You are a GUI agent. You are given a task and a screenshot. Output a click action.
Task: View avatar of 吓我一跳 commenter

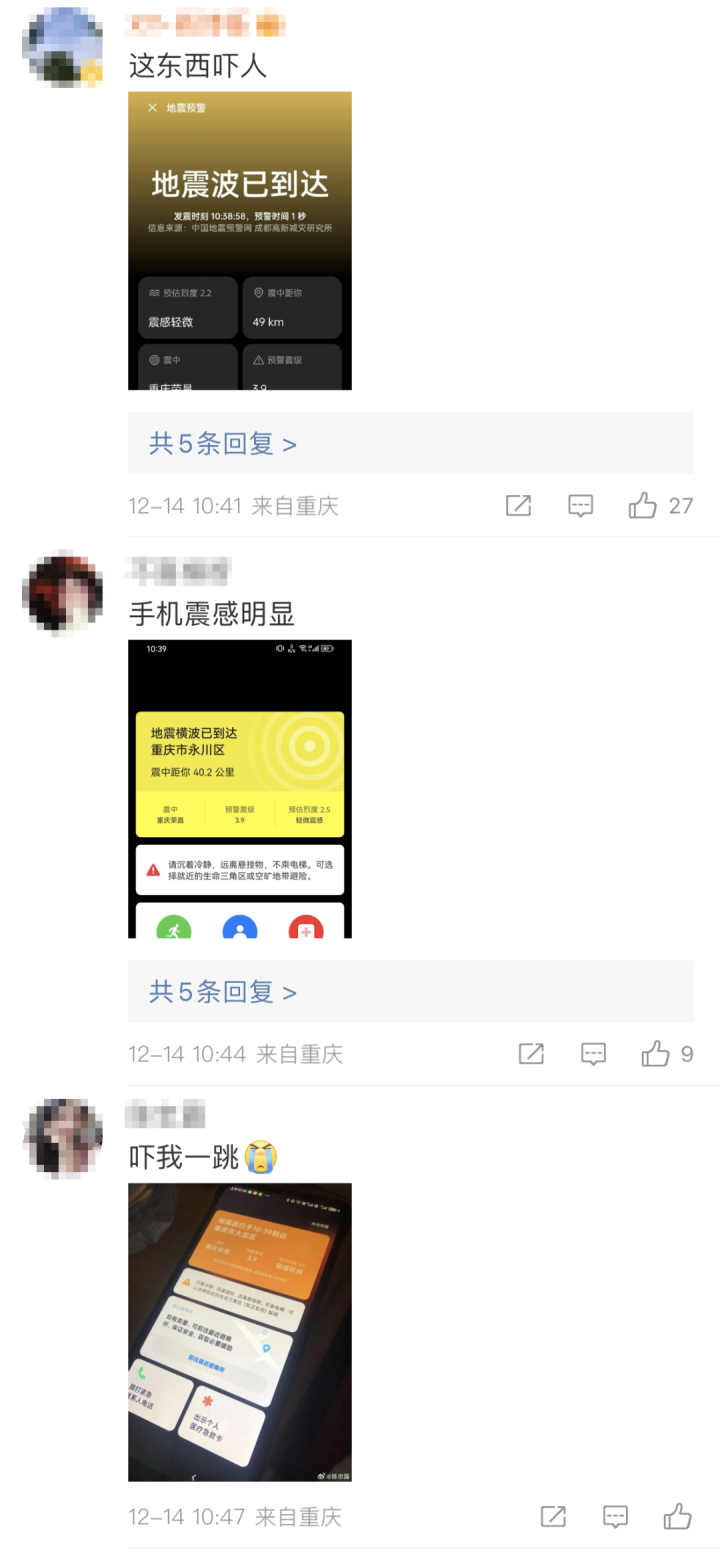click(63, 1139)
